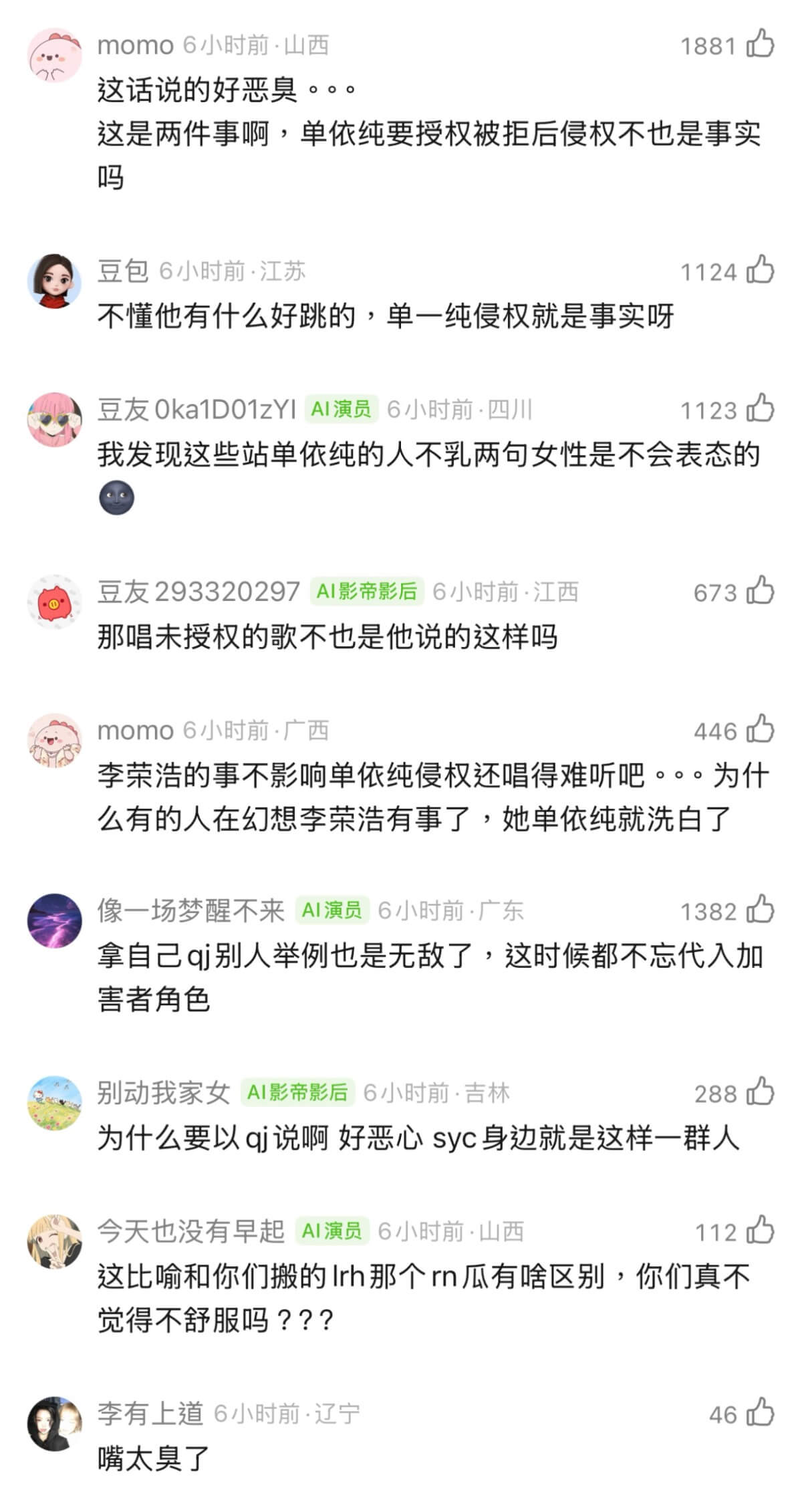Viewport: 802px width, 1512px height.
Task: Like 李有上道's comment 嘴太臭了
Action: pos(760,1413)
